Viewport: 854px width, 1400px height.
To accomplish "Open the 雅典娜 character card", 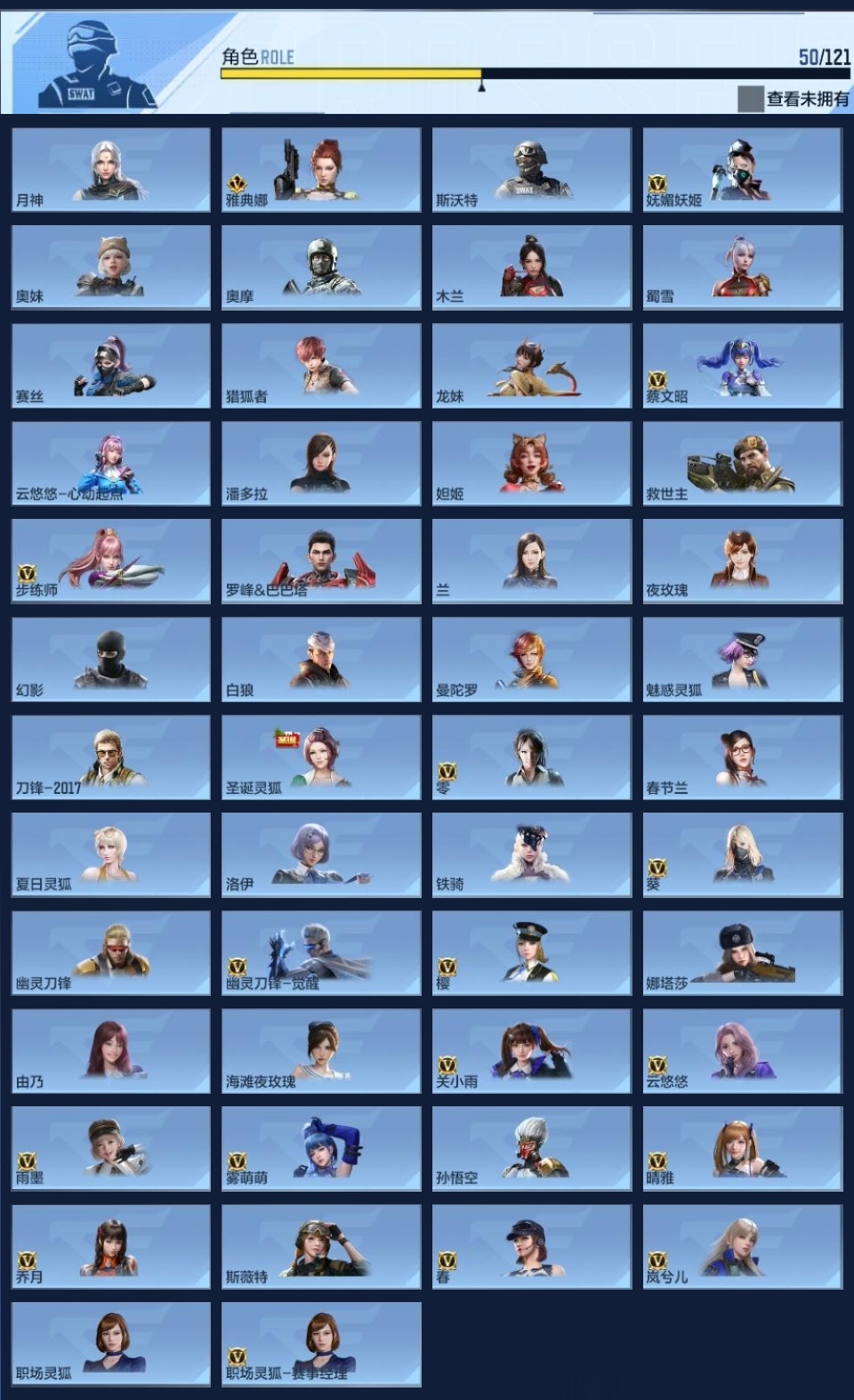I will 321,170.
